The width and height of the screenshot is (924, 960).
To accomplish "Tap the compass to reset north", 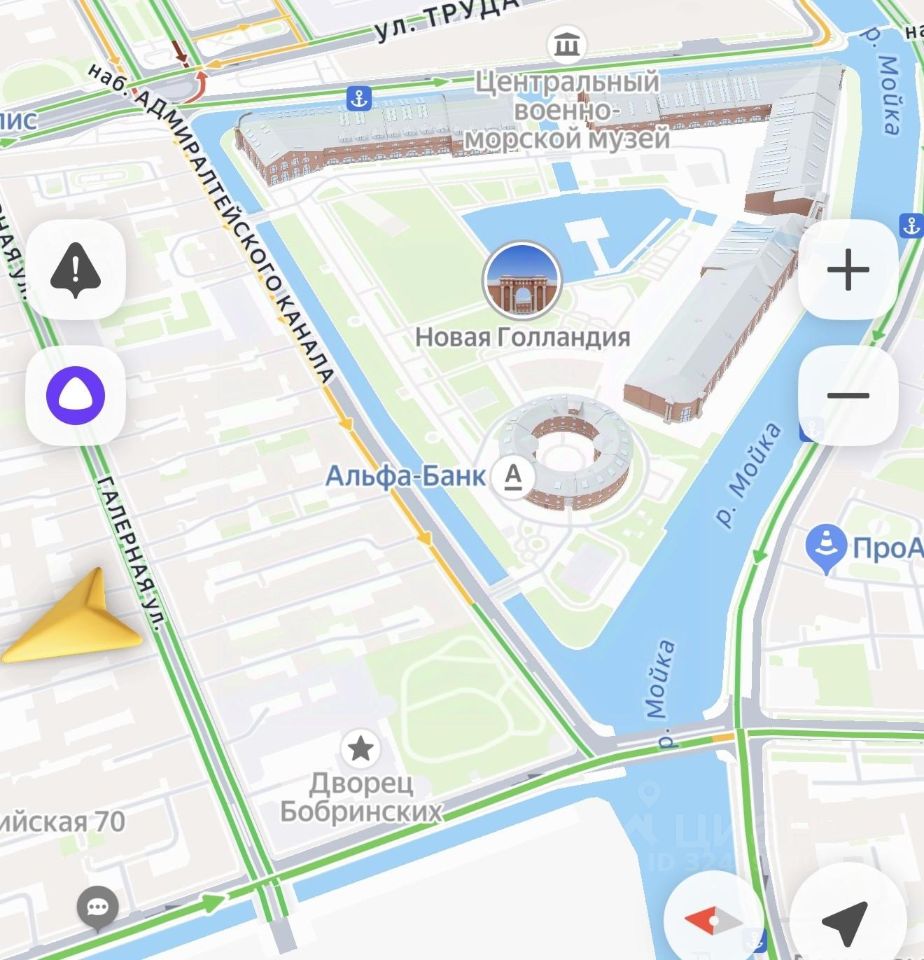I will pyautogui.click(x=713, y=920).
